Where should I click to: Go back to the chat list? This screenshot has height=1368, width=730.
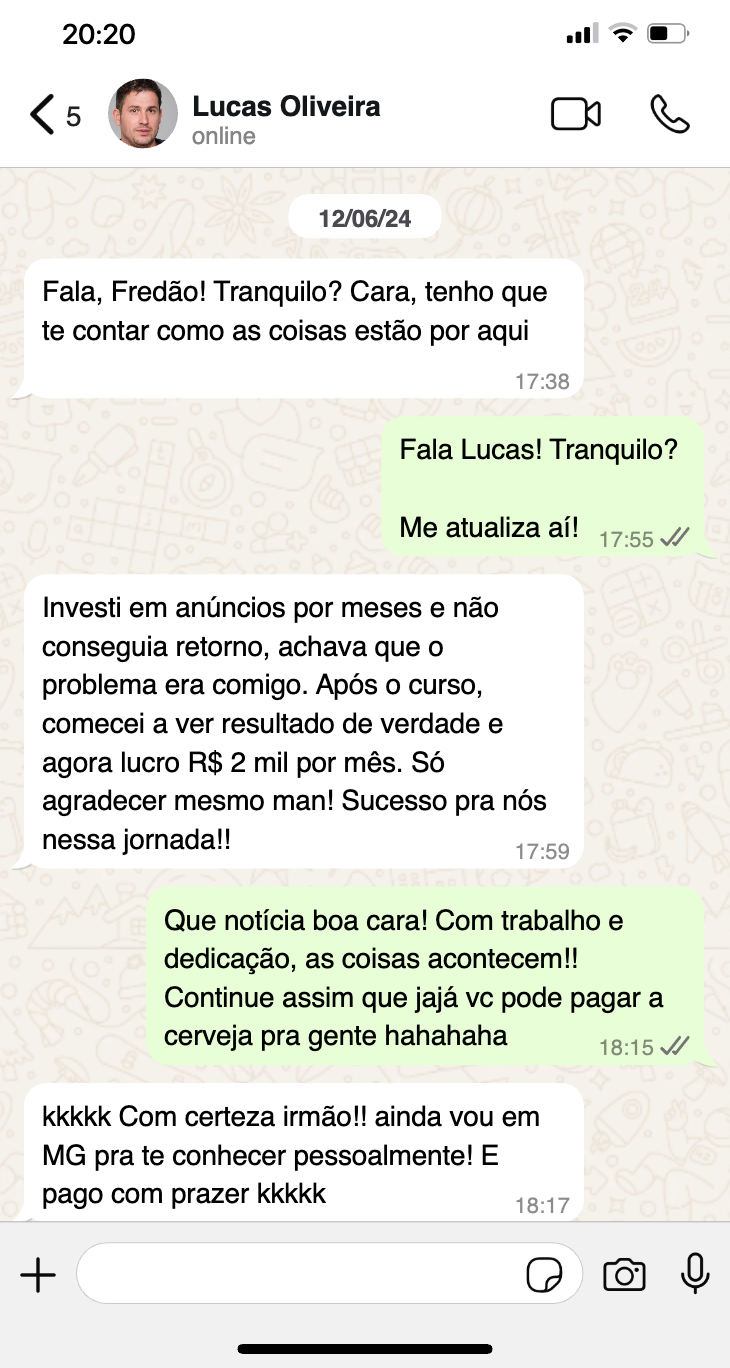(x=54, y=115)
